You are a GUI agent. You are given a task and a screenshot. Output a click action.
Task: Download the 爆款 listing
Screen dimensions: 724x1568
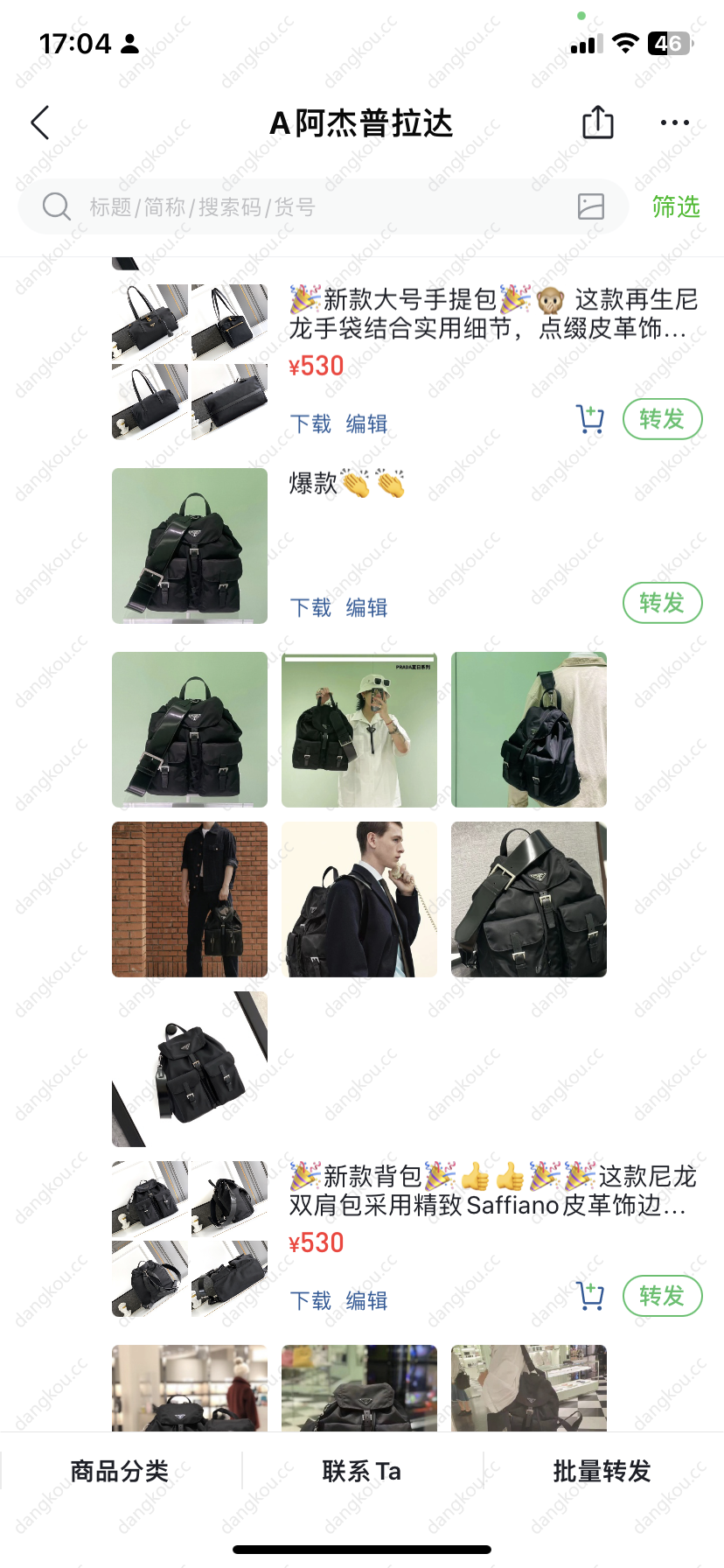click(x=310, y=608)
